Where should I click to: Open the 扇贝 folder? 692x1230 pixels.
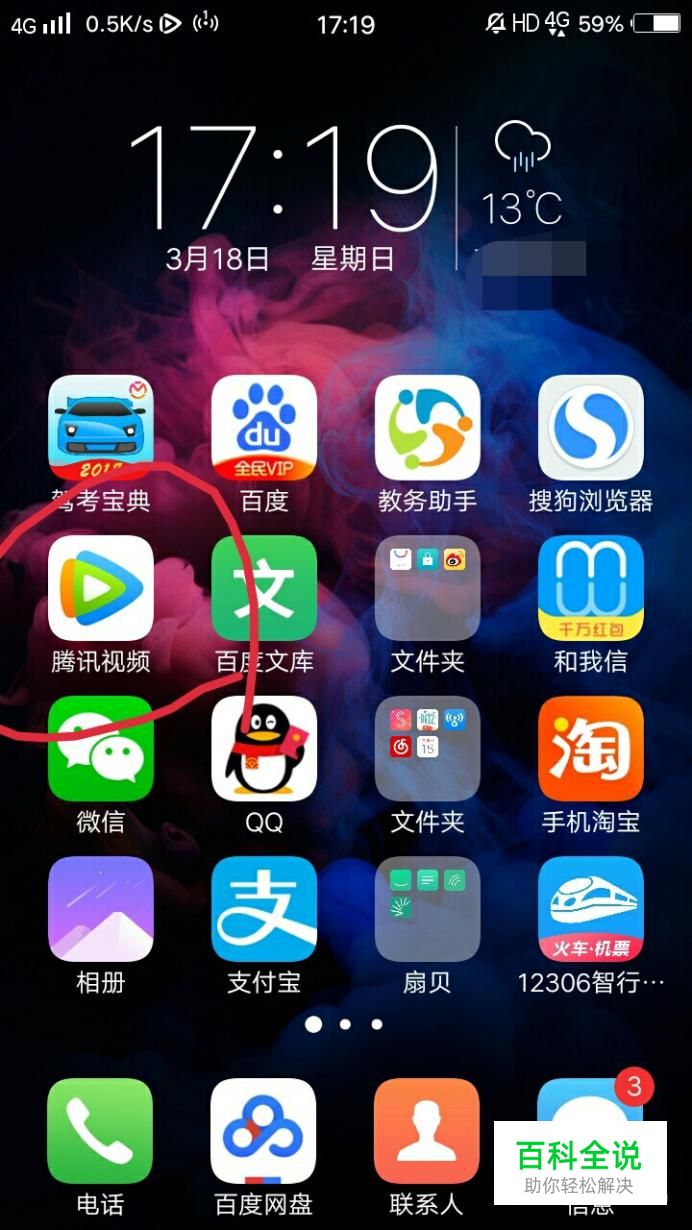pos(427,909)
